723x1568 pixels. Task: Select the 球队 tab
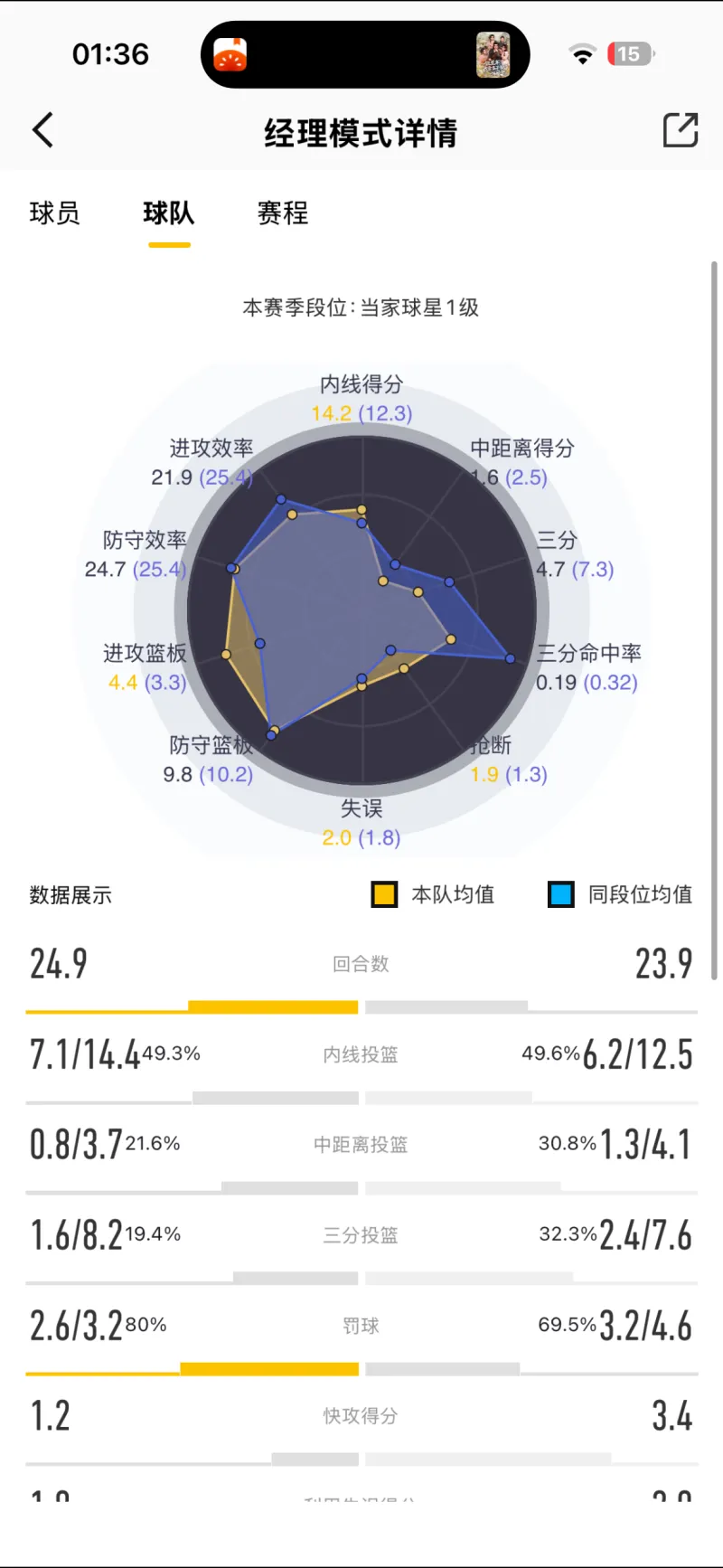[169, 213]
